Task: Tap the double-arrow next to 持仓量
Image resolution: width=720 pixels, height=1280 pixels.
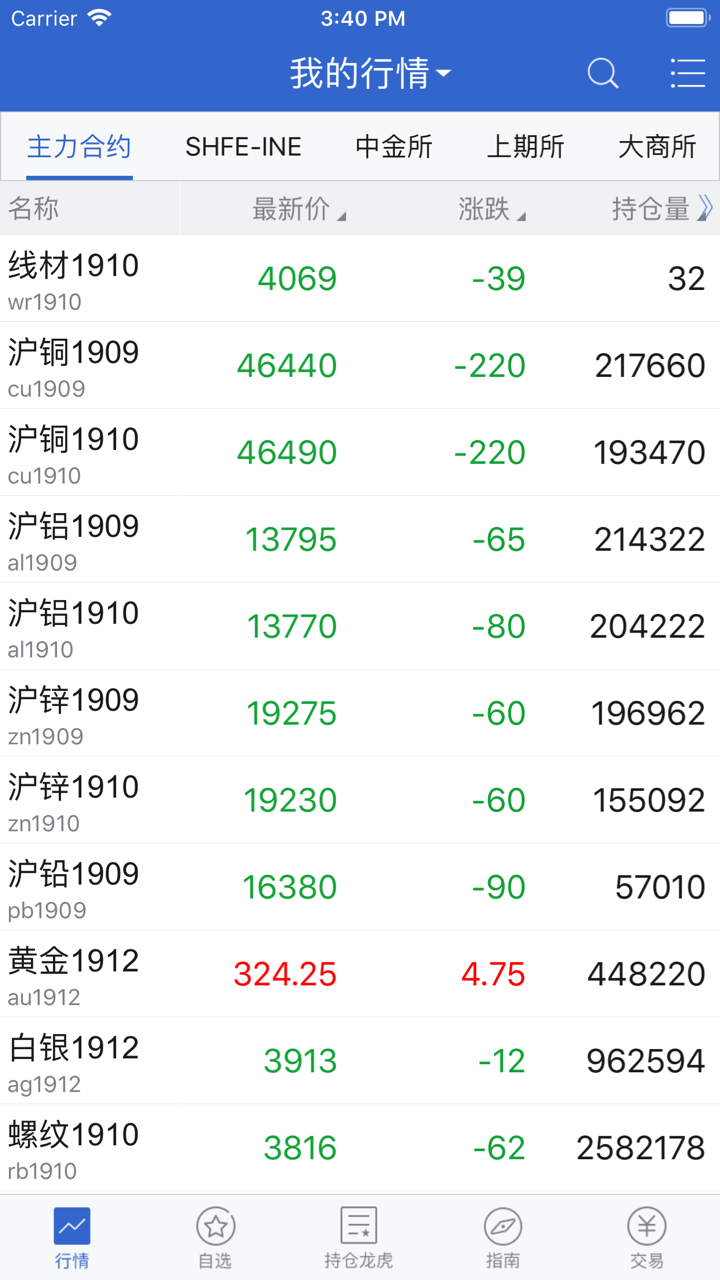Action: (x=705, y=208)
